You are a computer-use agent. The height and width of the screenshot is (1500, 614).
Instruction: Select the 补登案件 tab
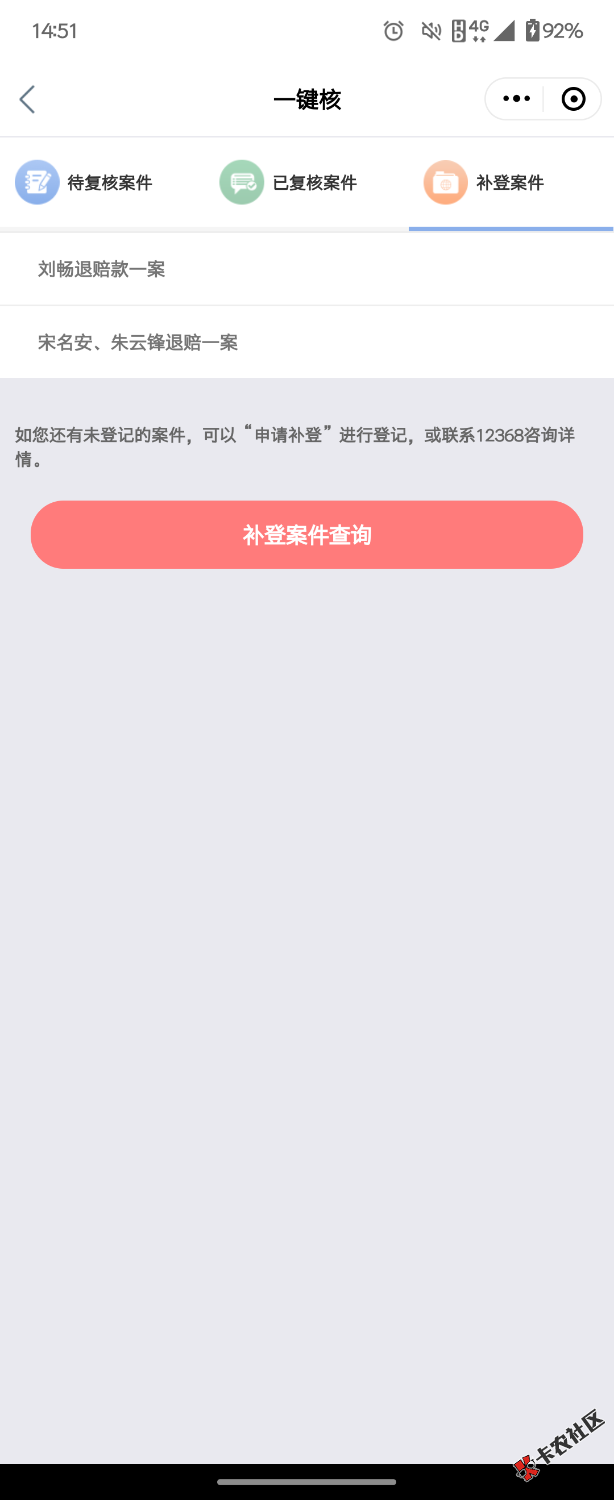click(x=487, y=183)
